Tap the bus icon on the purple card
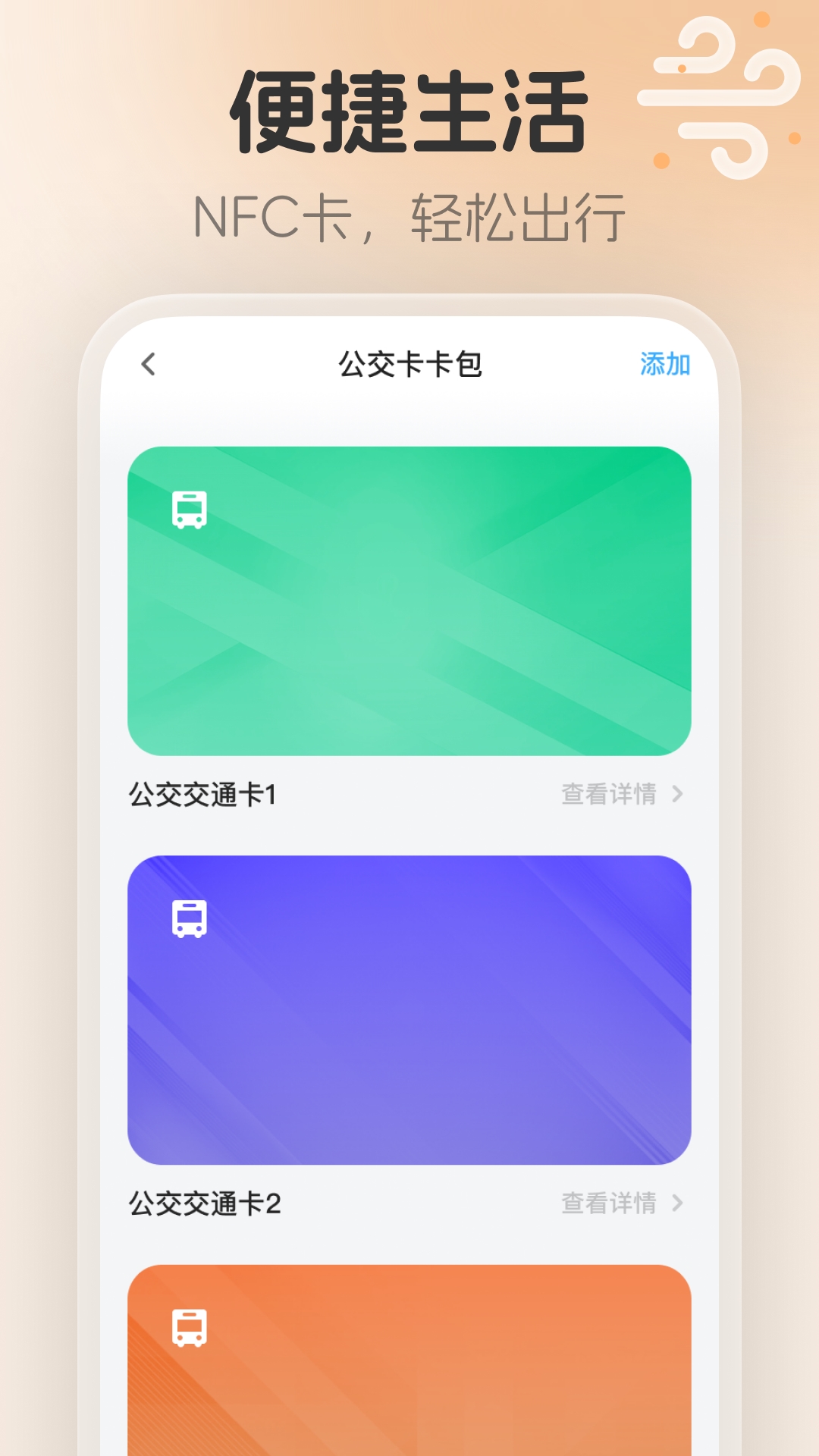The image size is (819, 1456). click(188, 918)
